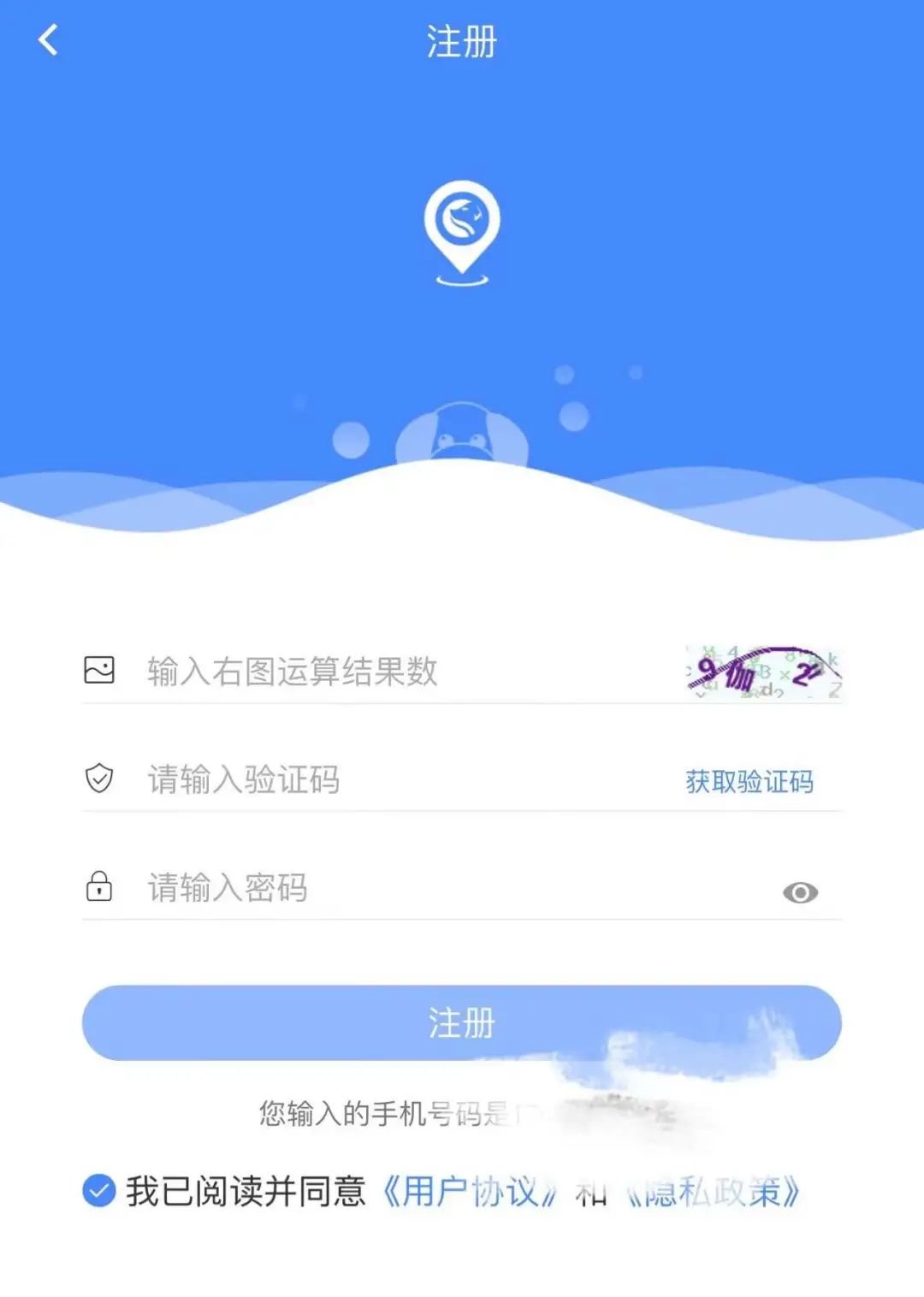The width and height of the screenshot is (924, 1297).
Task: Open the 《用户协议》 link
Action: (469, 1191)
